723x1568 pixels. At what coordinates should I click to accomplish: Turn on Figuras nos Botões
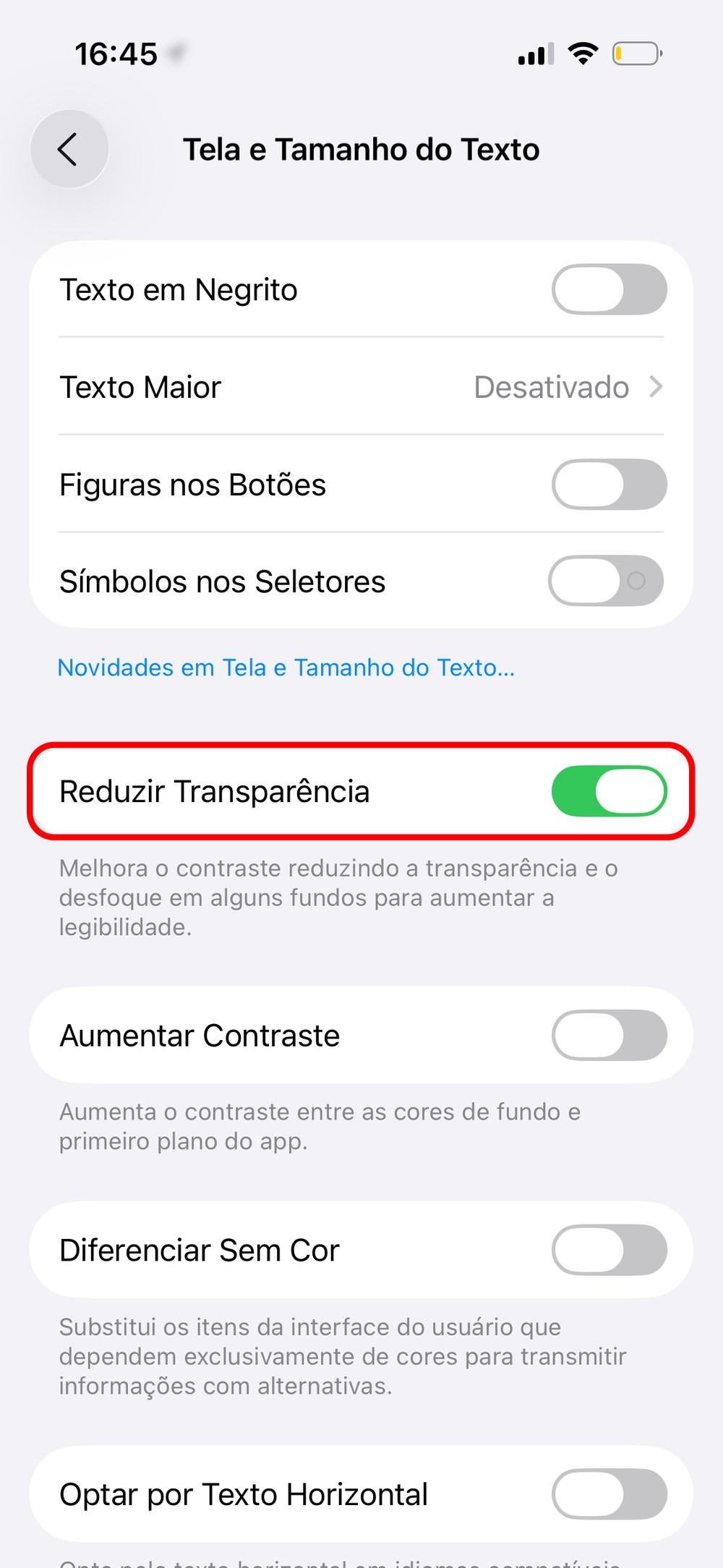tap(609, 484)
